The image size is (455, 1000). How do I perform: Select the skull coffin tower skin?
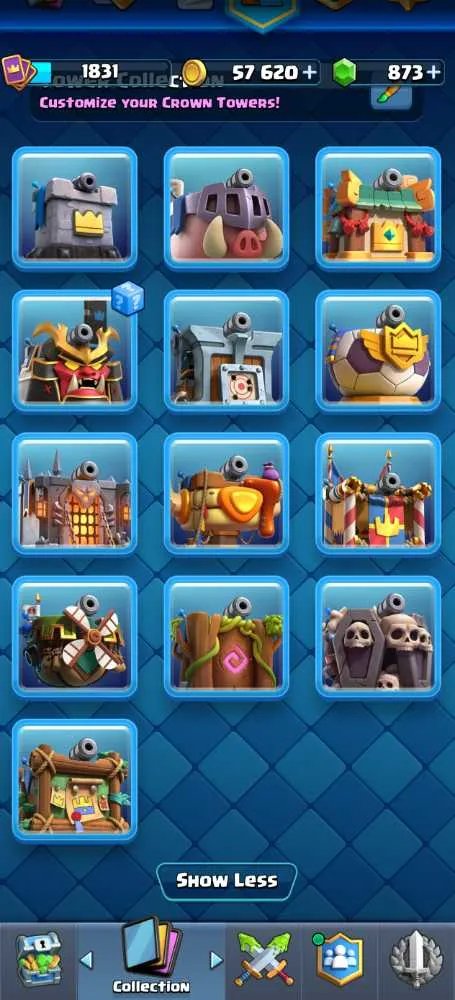pyautogui.click(x=378, y=637)
